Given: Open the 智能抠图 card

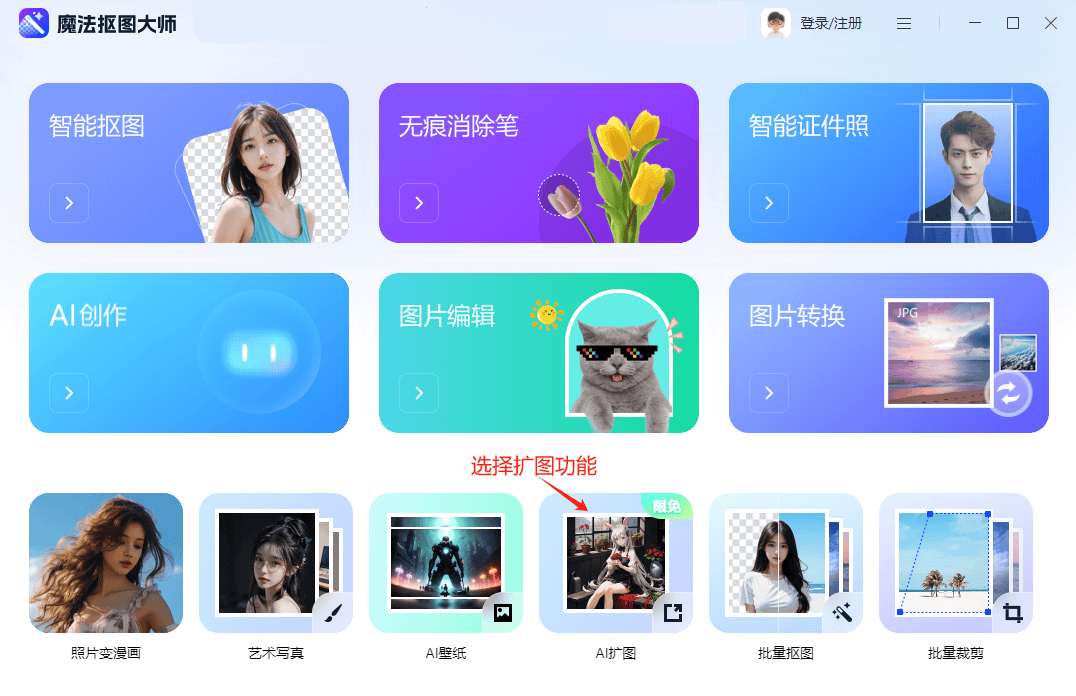Looking at the screenshot, I should click(x=188, y=163).
